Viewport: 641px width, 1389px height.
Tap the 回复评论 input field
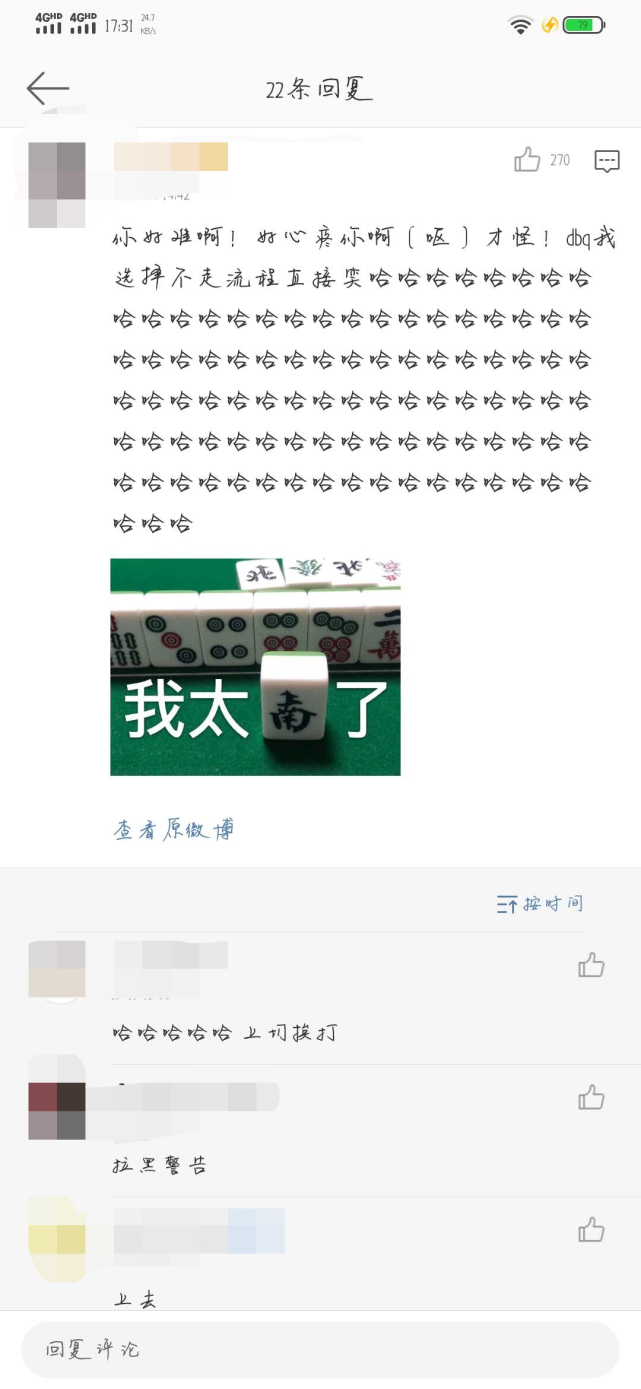320,1350
